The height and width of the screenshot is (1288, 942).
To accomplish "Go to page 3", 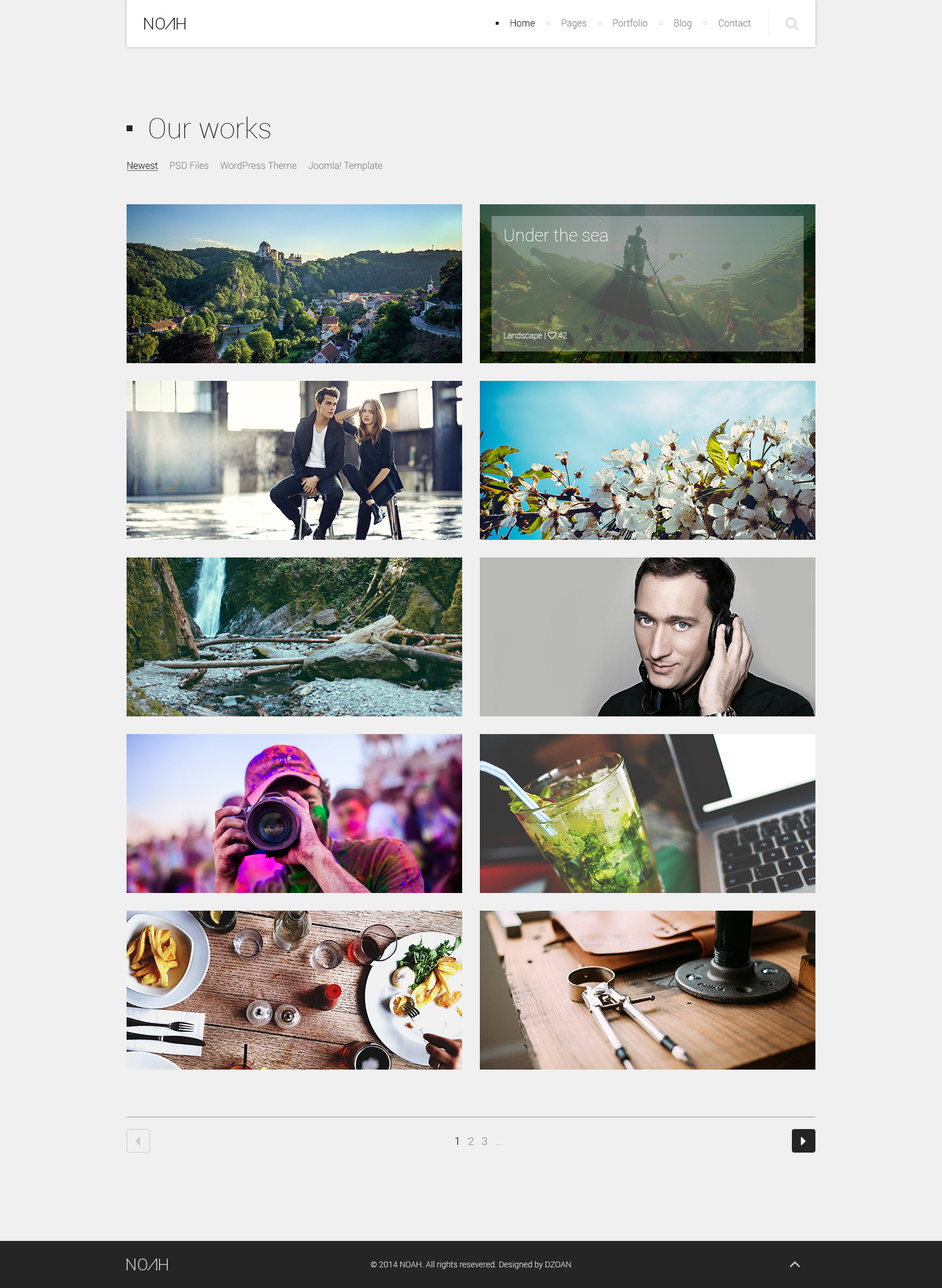I will pos(484,1141).
